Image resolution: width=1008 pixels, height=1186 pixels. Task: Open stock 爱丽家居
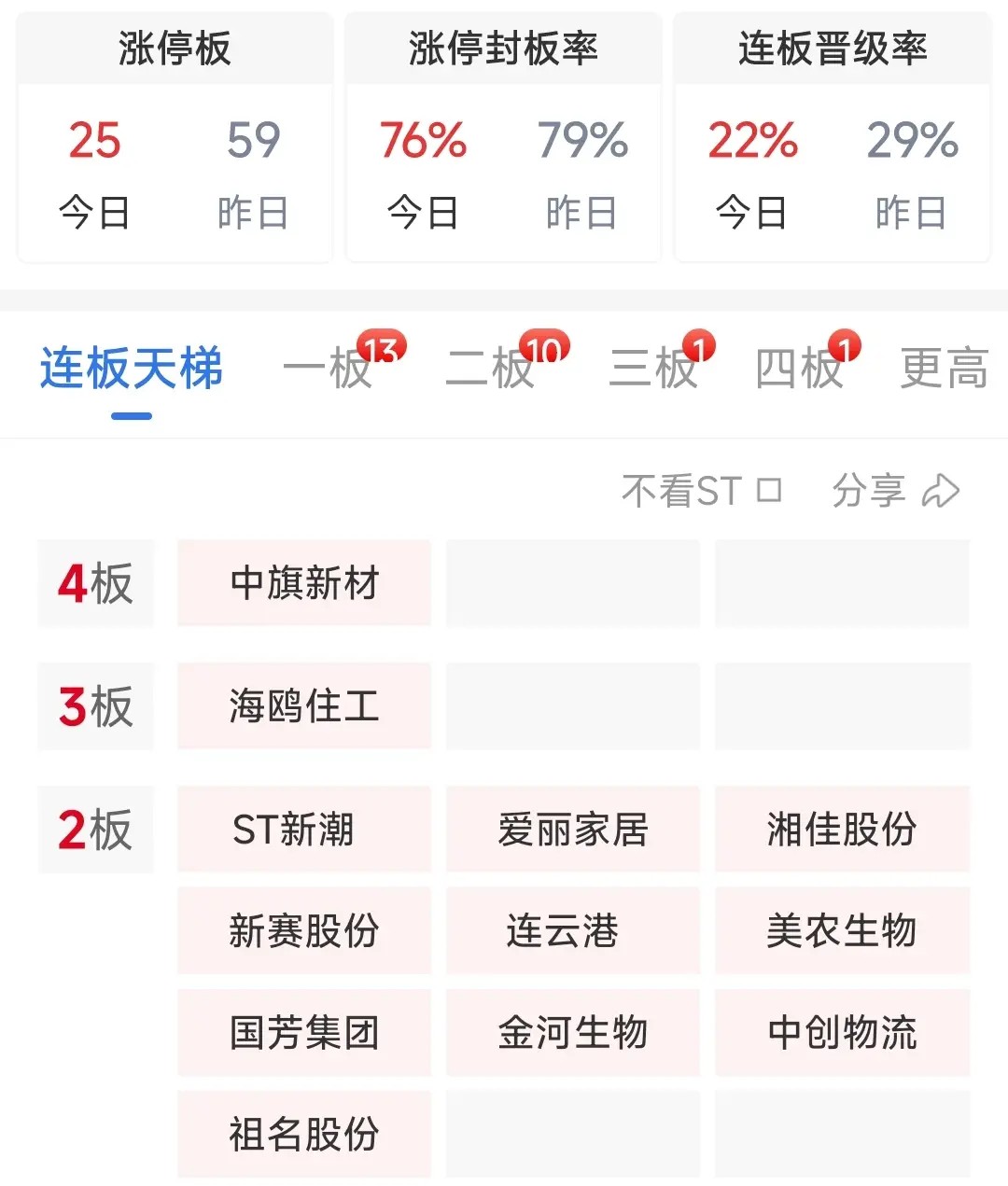point(572,830)
